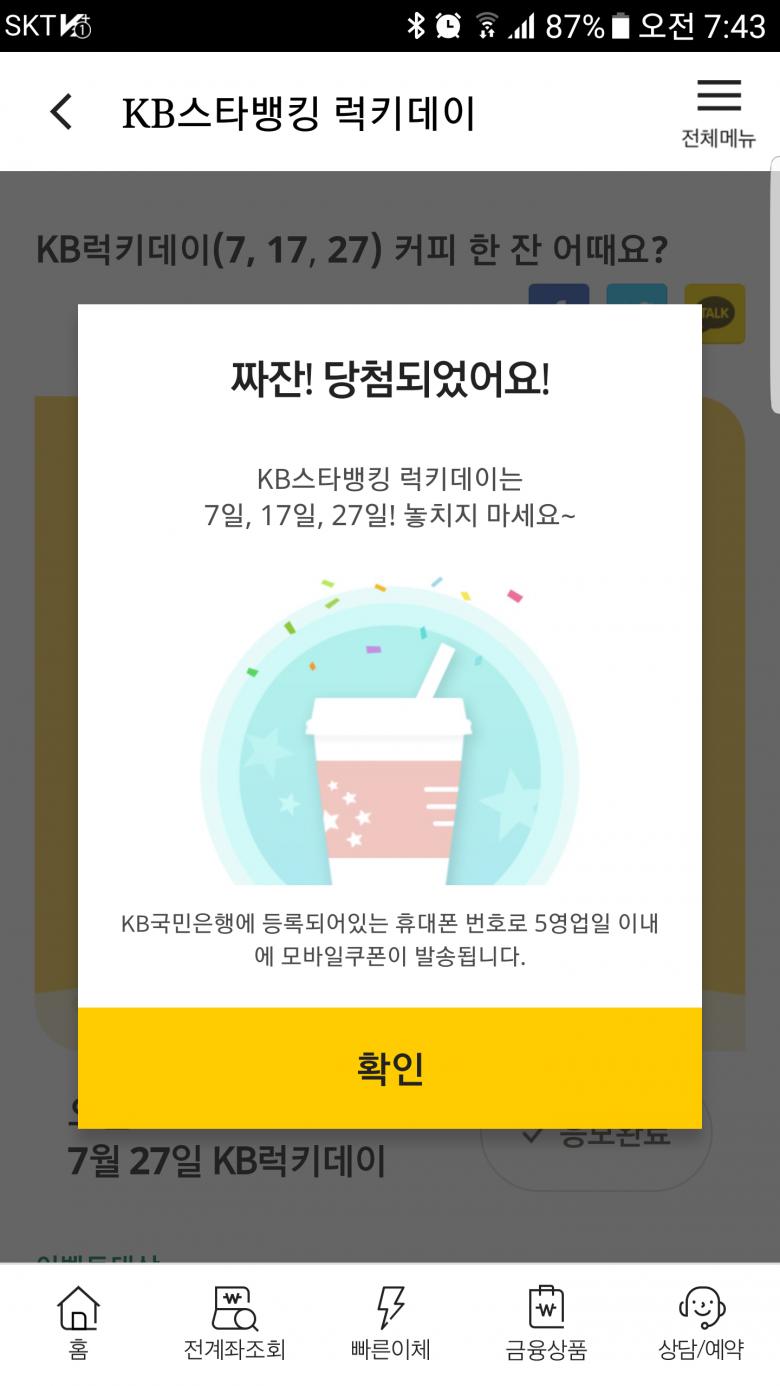The height and width of the screenshot is (1386, 780).
Task: Open the 전계좌조회 tab
Action: click(235, 1322)
